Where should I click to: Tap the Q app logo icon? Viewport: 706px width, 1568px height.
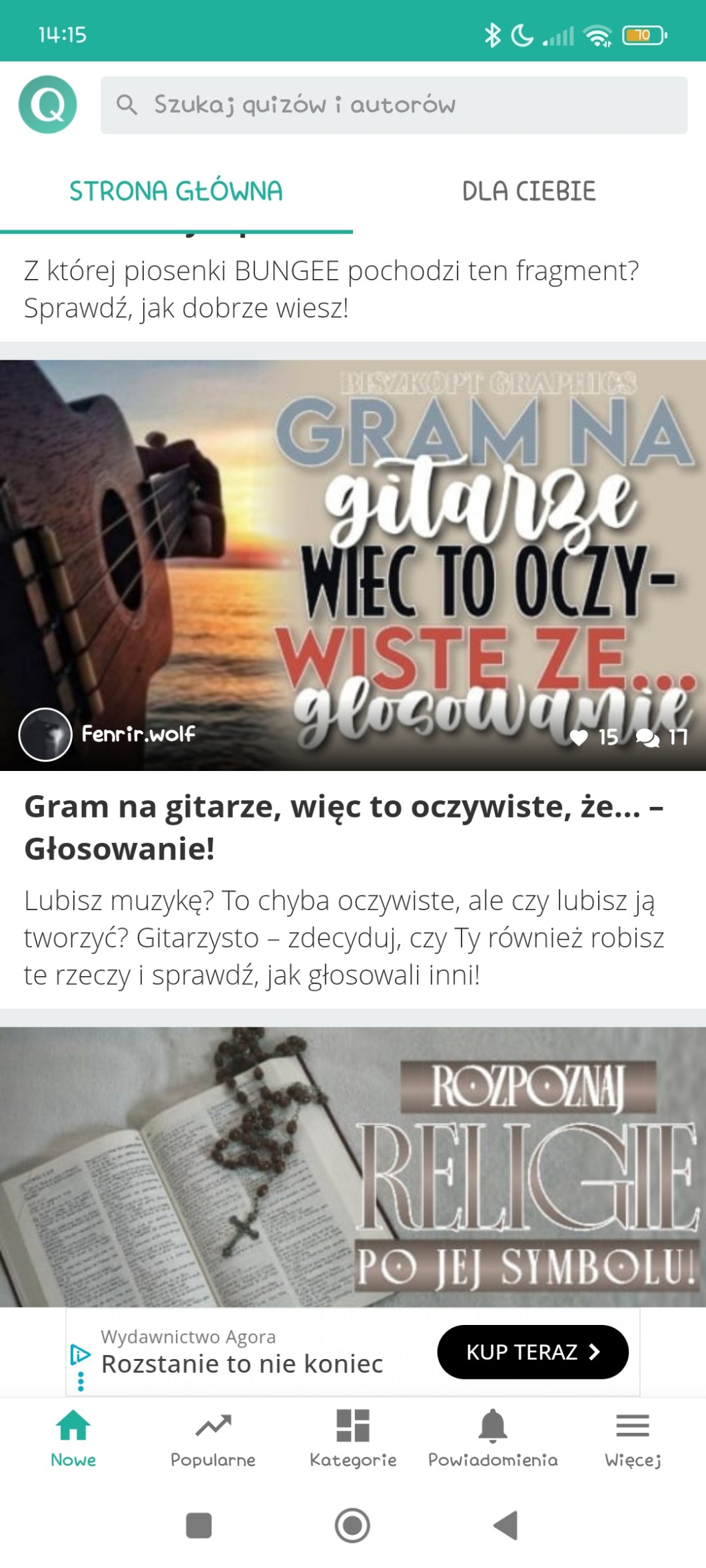point(47,105)
